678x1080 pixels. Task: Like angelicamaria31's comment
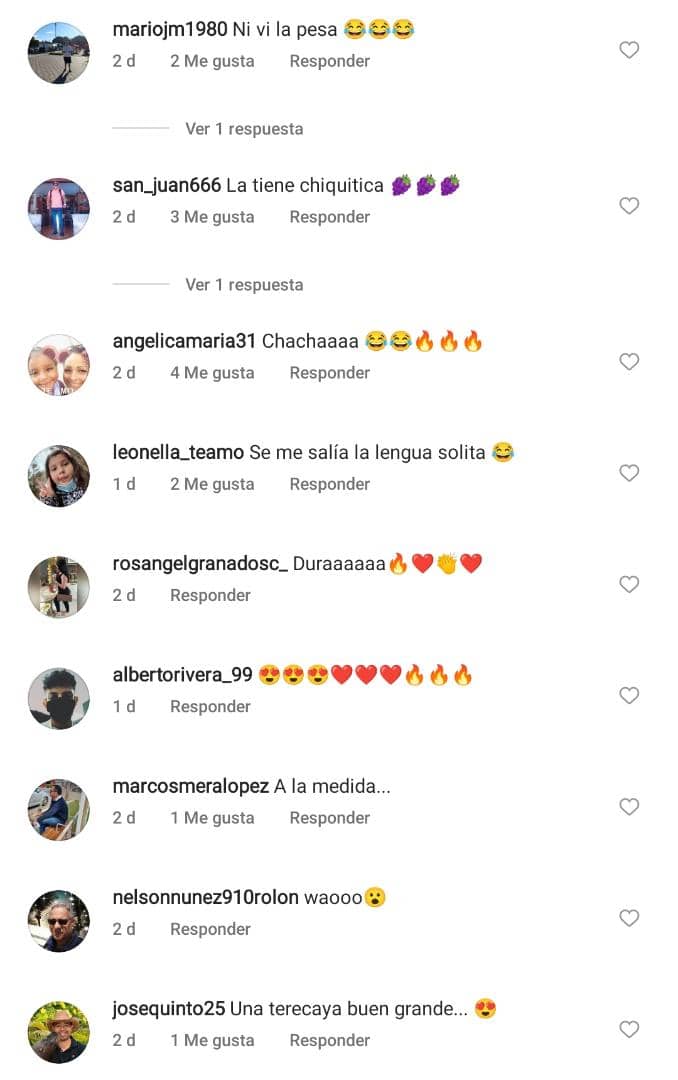pos(629,362)
